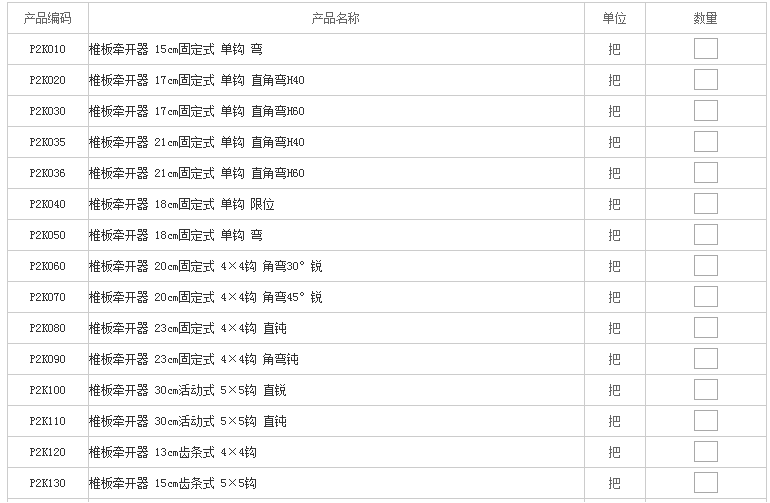The width and height of the screenshot is (770, 503).
Task: Select quantity box for P2K120
Action: tap(705, 452)
